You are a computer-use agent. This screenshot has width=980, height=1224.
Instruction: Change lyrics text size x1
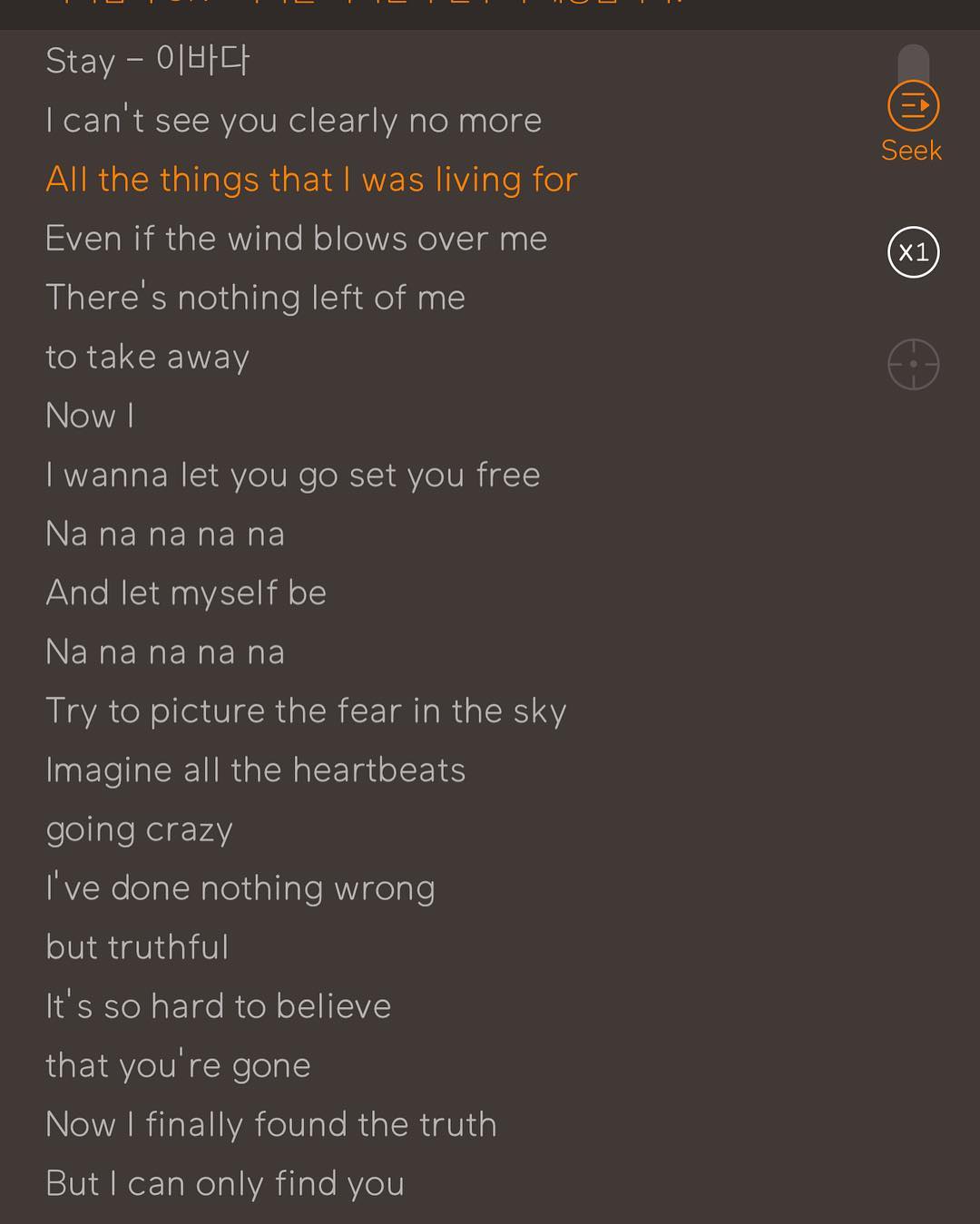pos(913,252)
